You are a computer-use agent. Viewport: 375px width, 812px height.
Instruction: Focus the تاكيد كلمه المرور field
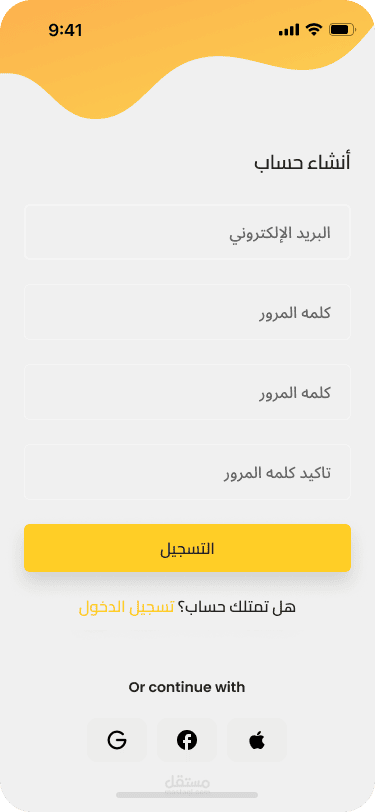pyautogui.click(x=187, y=472)
